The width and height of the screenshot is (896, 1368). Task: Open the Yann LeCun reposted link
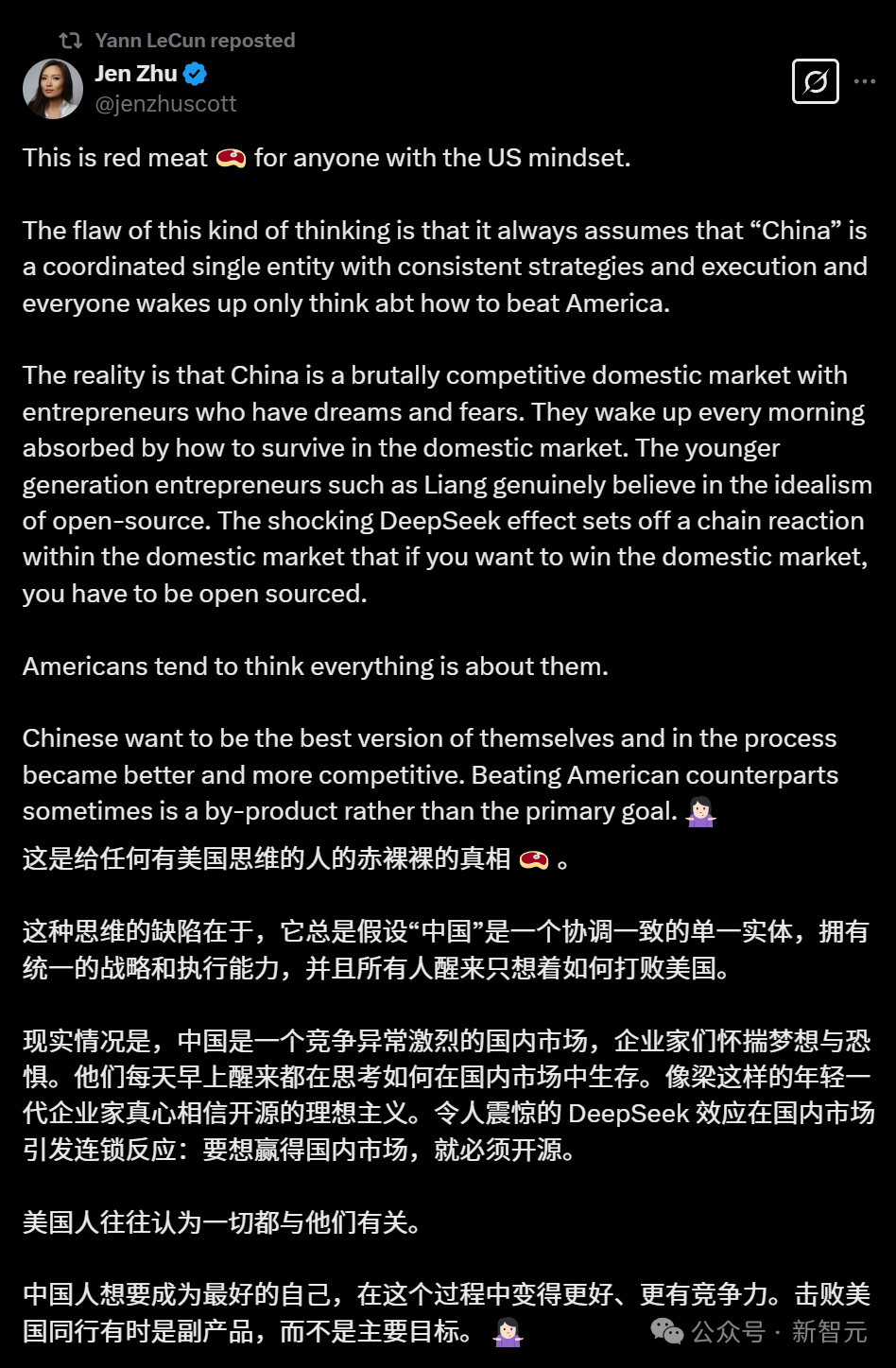[x=195, y=41]
